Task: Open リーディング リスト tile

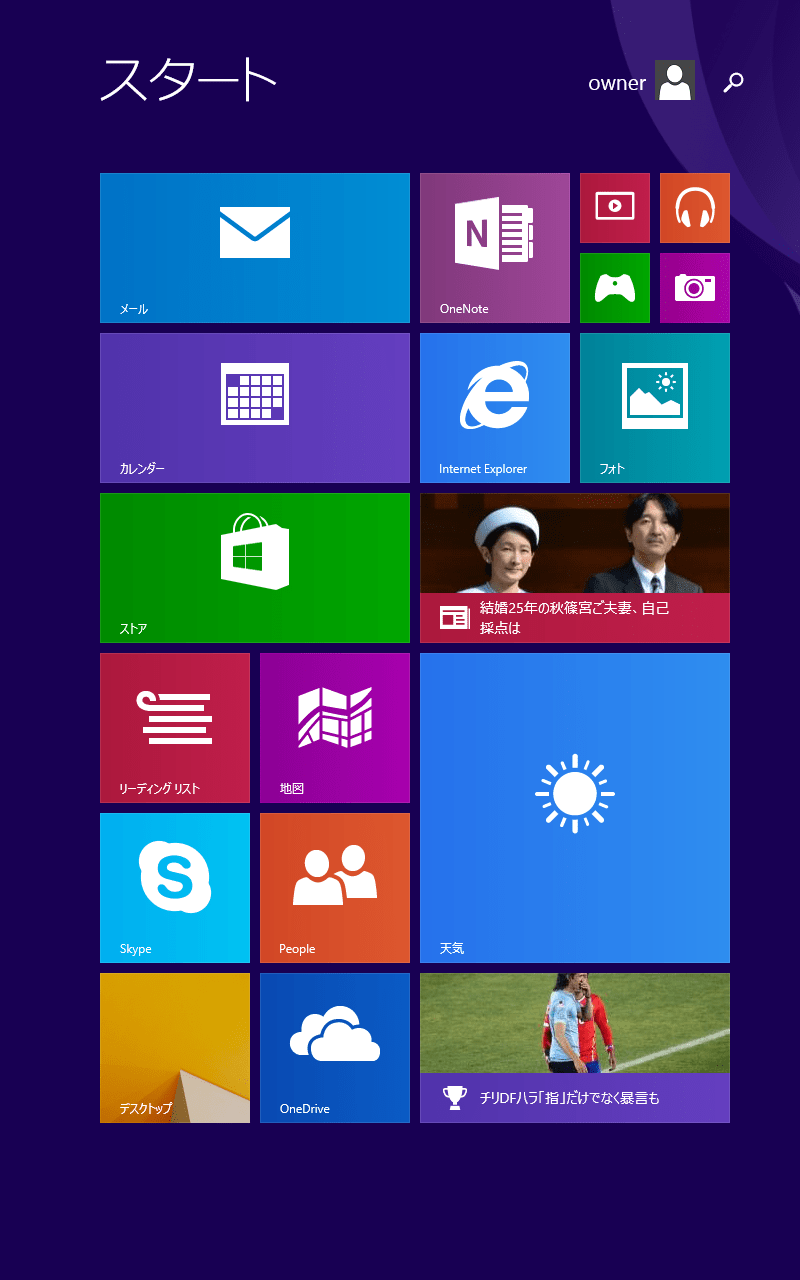Action: (175, 728)
